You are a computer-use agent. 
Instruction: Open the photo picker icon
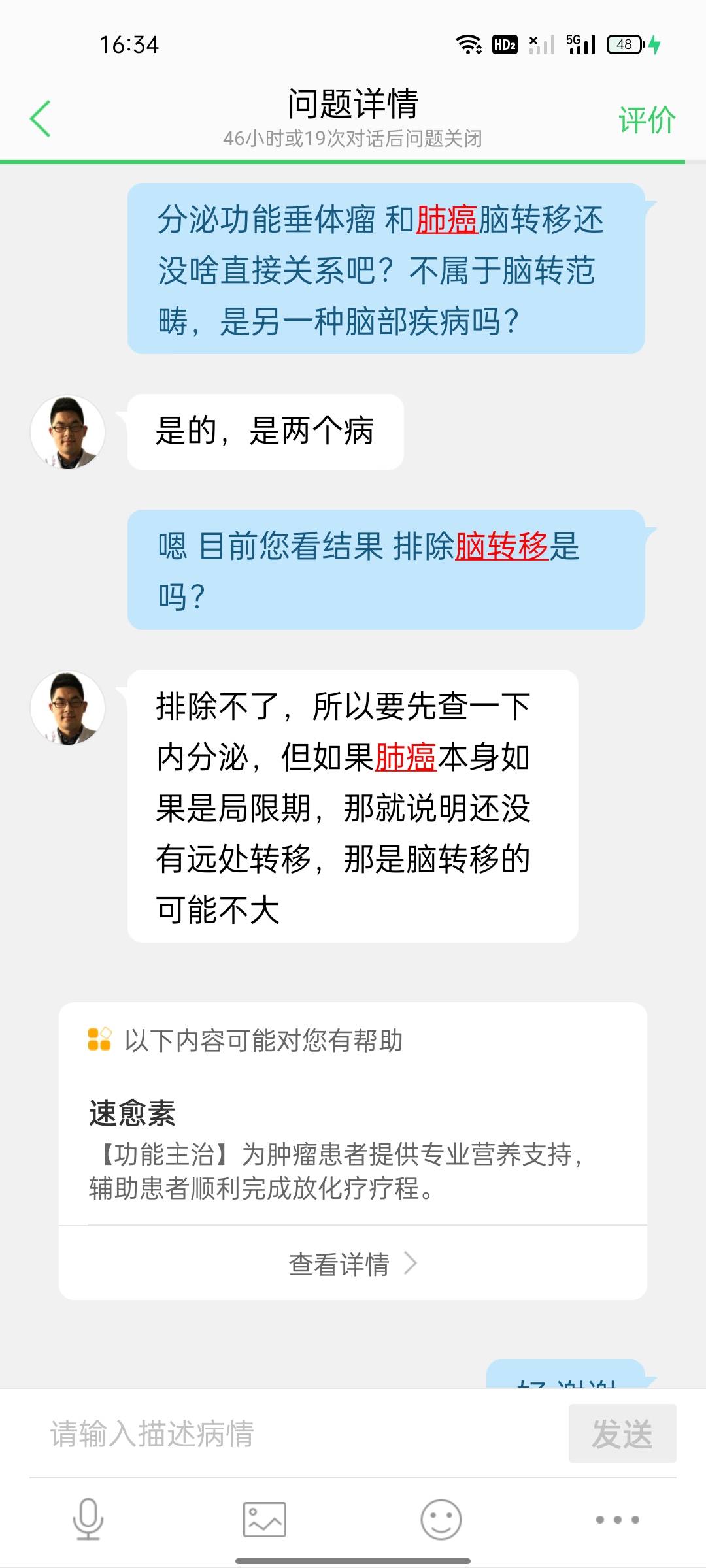pyautogui.click(x=265, y=1519)
